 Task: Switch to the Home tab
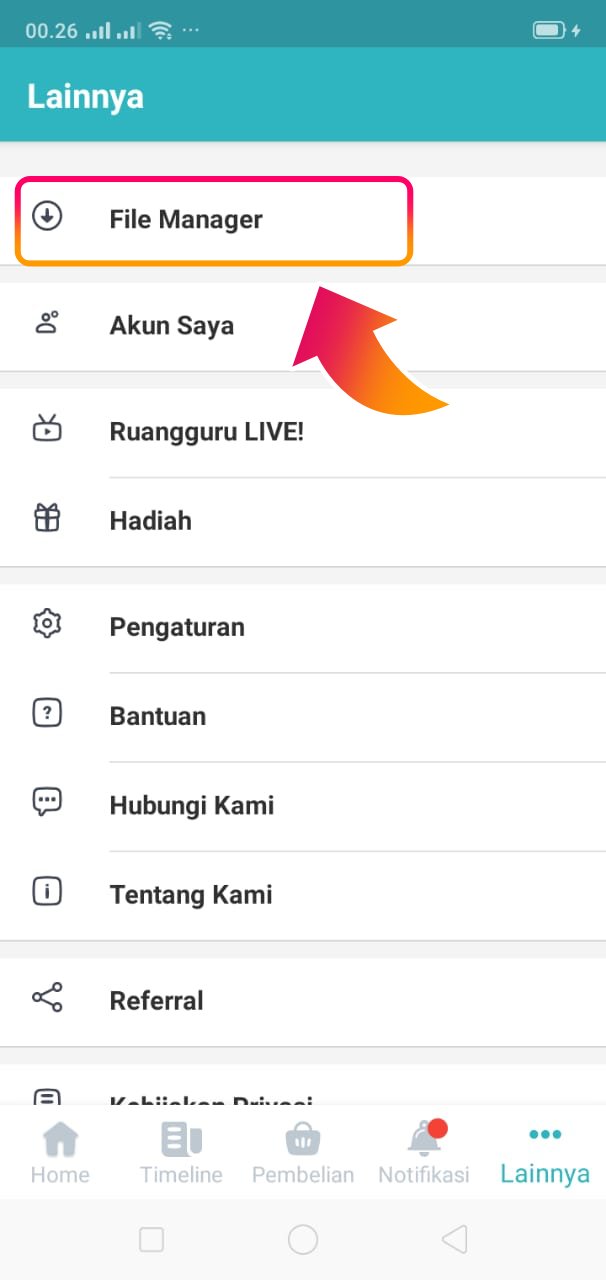point(60,1153)
